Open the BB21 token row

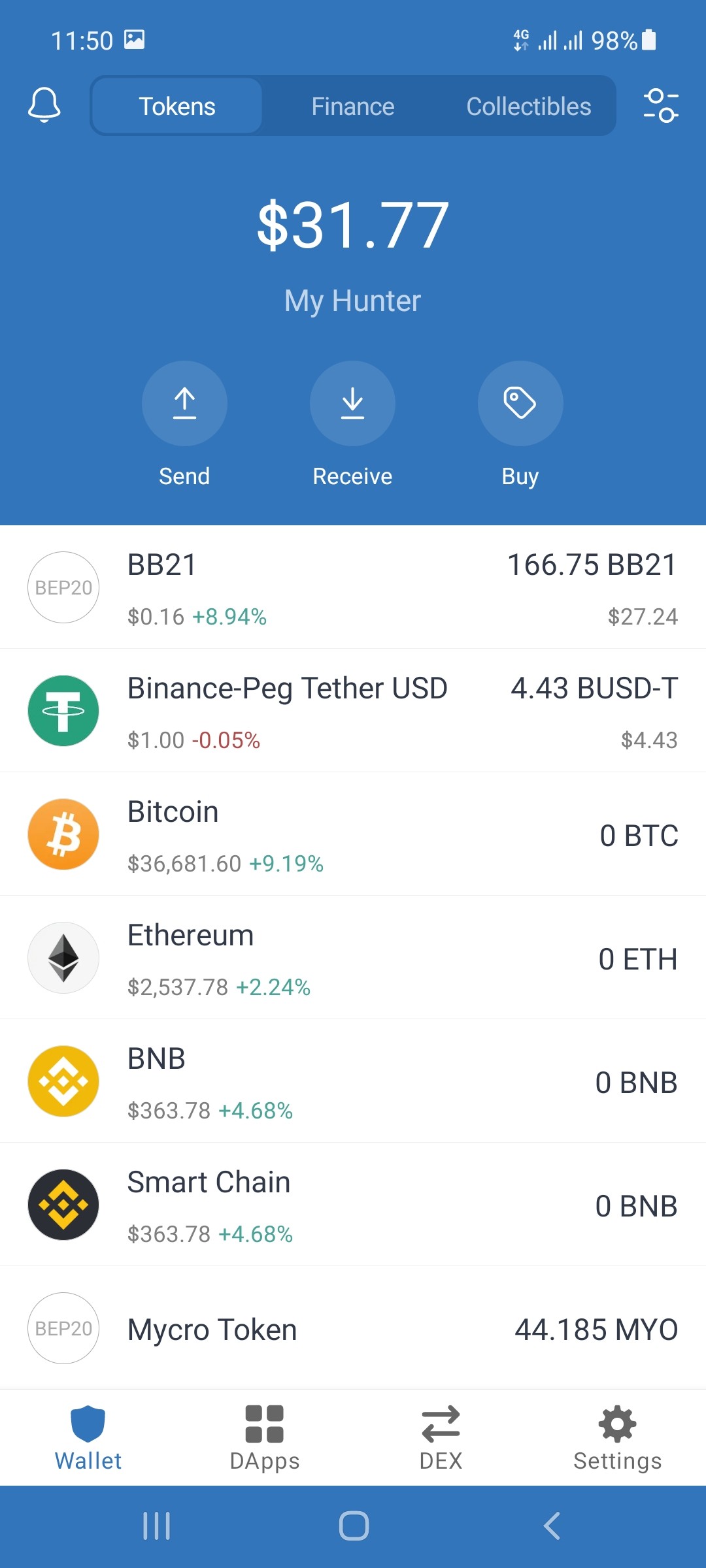353,587
